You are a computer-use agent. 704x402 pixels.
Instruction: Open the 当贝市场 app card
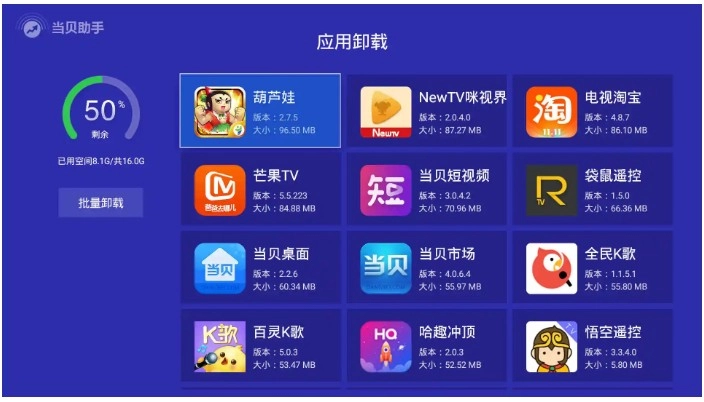426,267
